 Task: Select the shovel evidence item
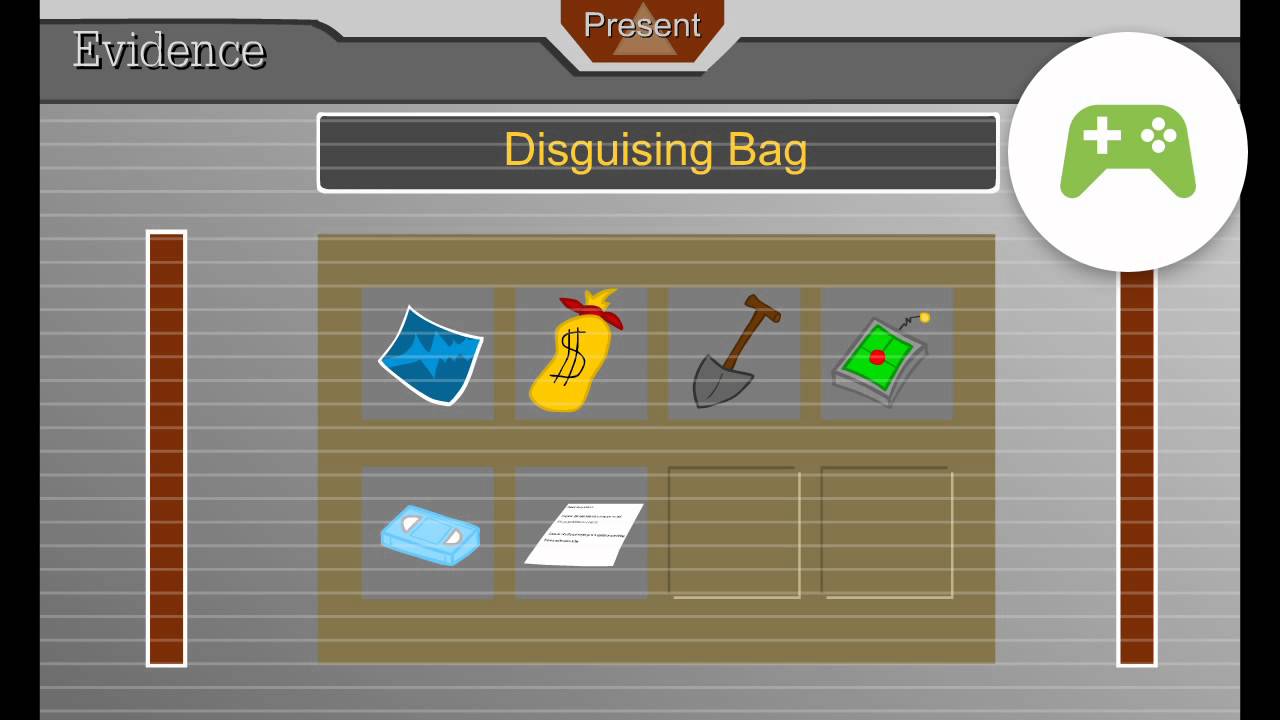[734, 352]
